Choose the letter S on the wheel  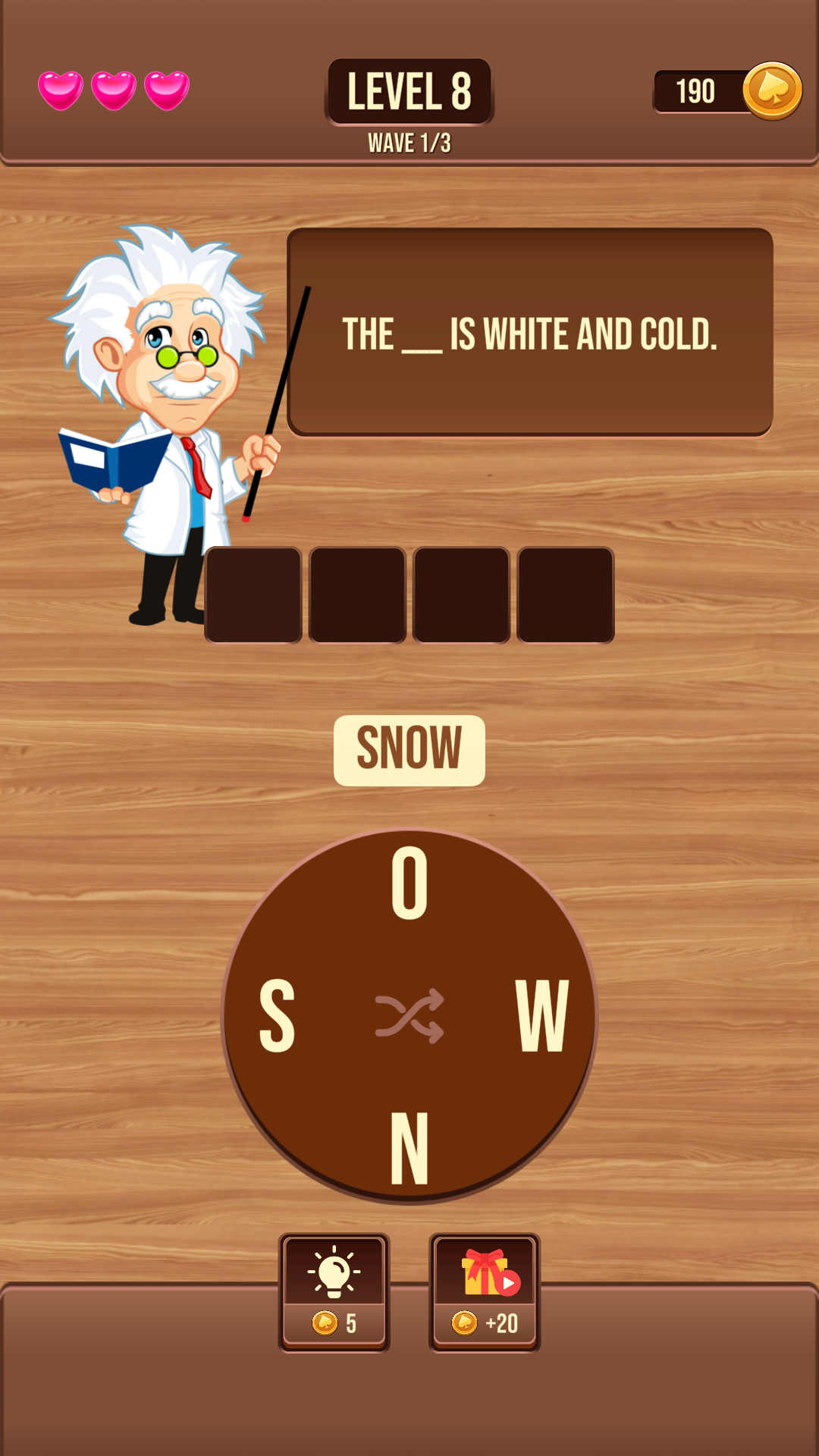pos(277,1015)
